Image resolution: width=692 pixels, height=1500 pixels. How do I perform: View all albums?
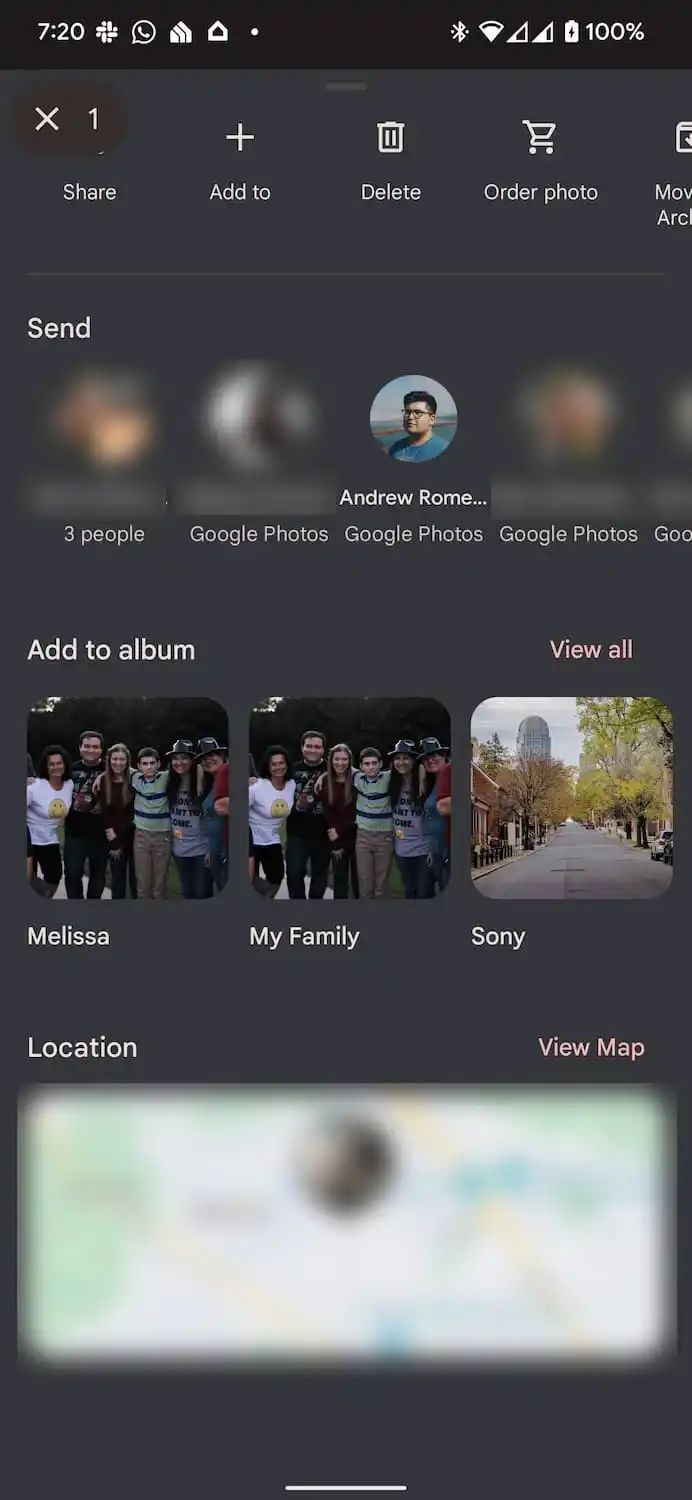click(590, 650)
